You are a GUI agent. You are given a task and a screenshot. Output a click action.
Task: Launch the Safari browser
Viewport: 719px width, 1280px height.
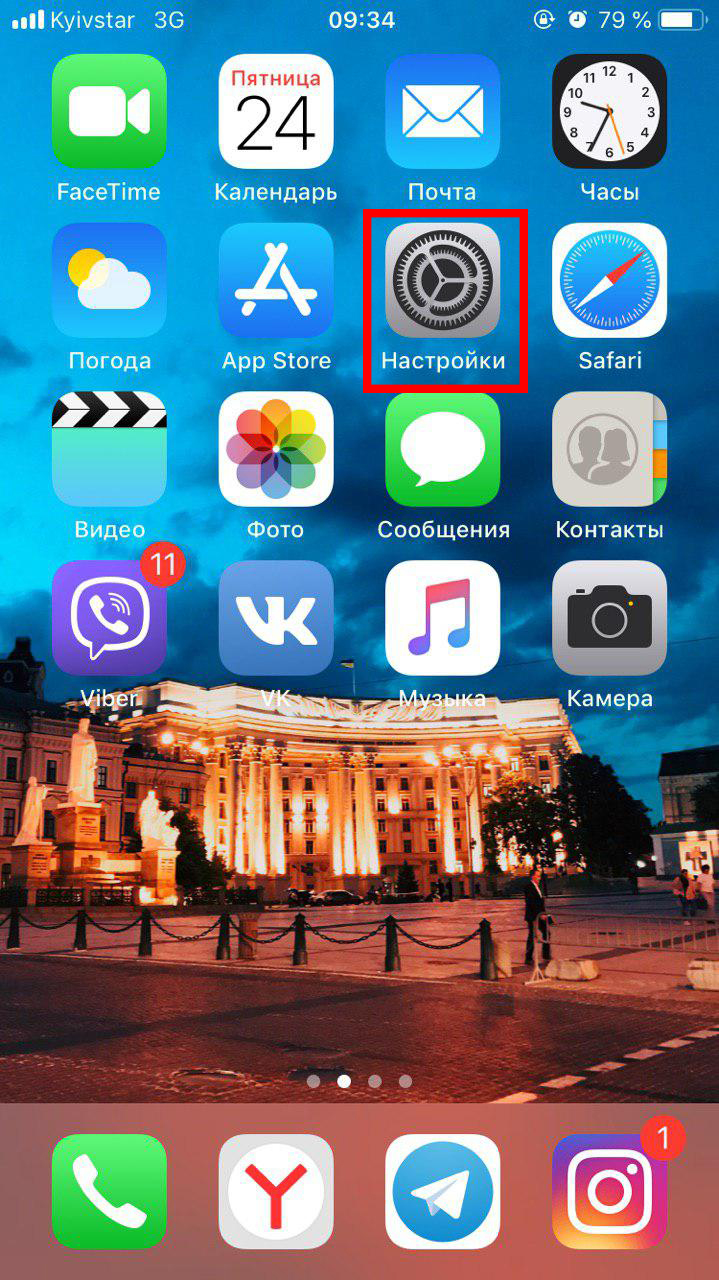(x=609, y=280)
